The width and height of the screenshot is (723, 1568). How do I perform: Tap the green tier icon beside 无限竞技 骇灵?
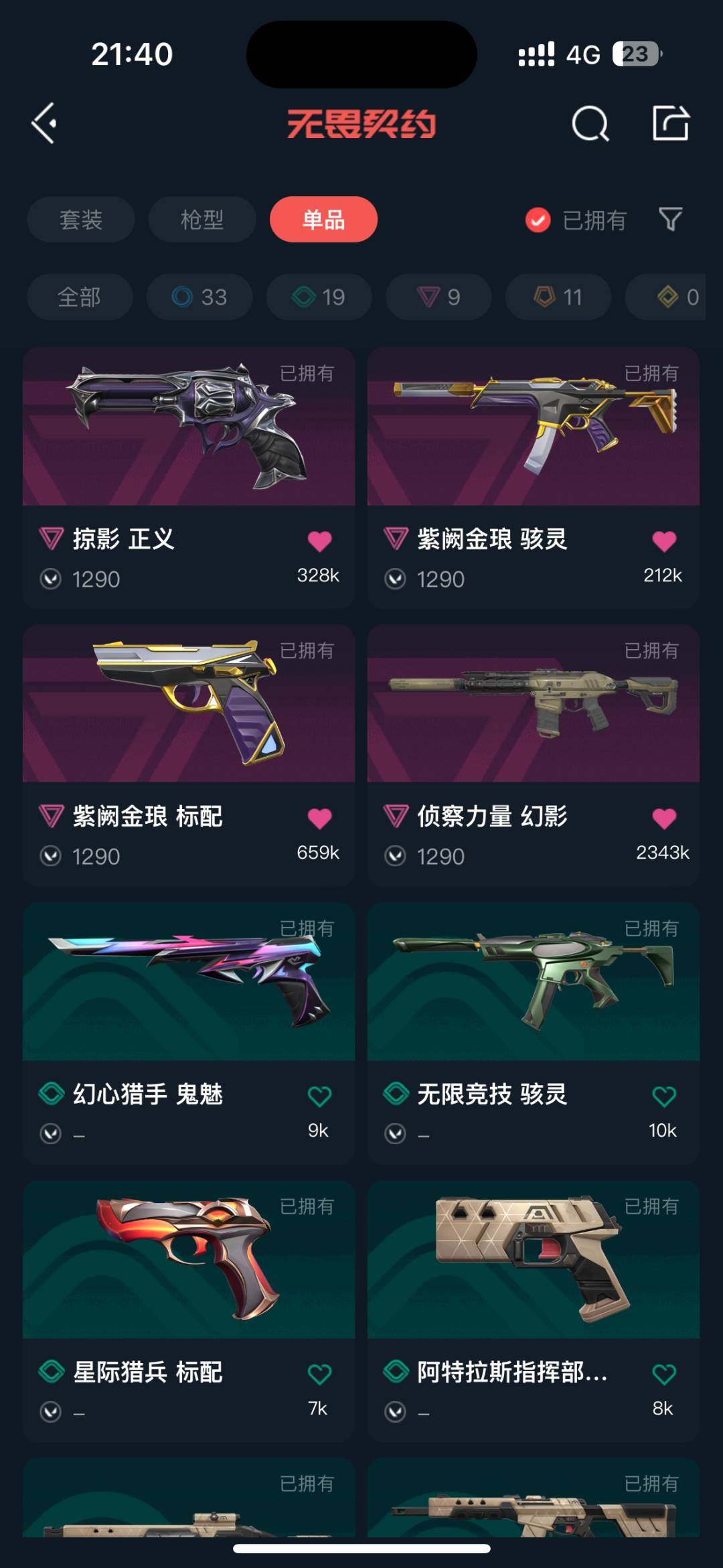tap(395, 1094)
